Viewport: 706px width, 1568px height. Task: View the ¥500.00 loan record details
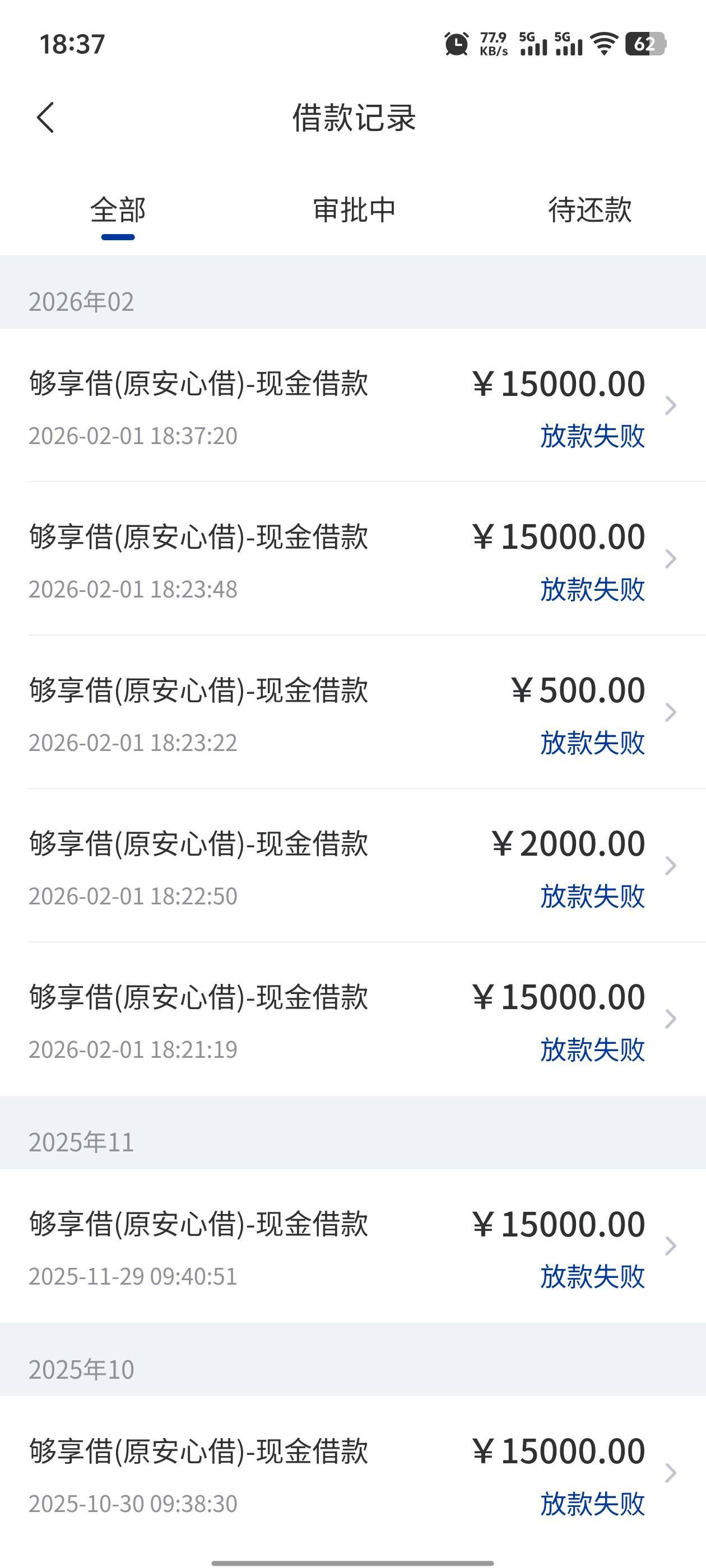coord(352,712)
